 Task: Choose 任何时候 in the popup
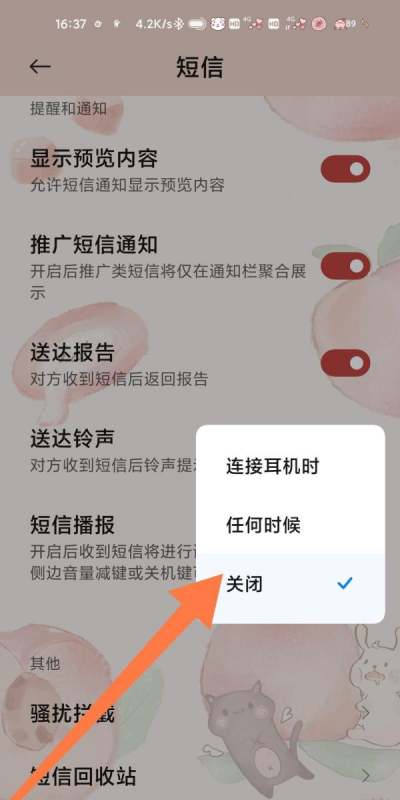point(290,525)
